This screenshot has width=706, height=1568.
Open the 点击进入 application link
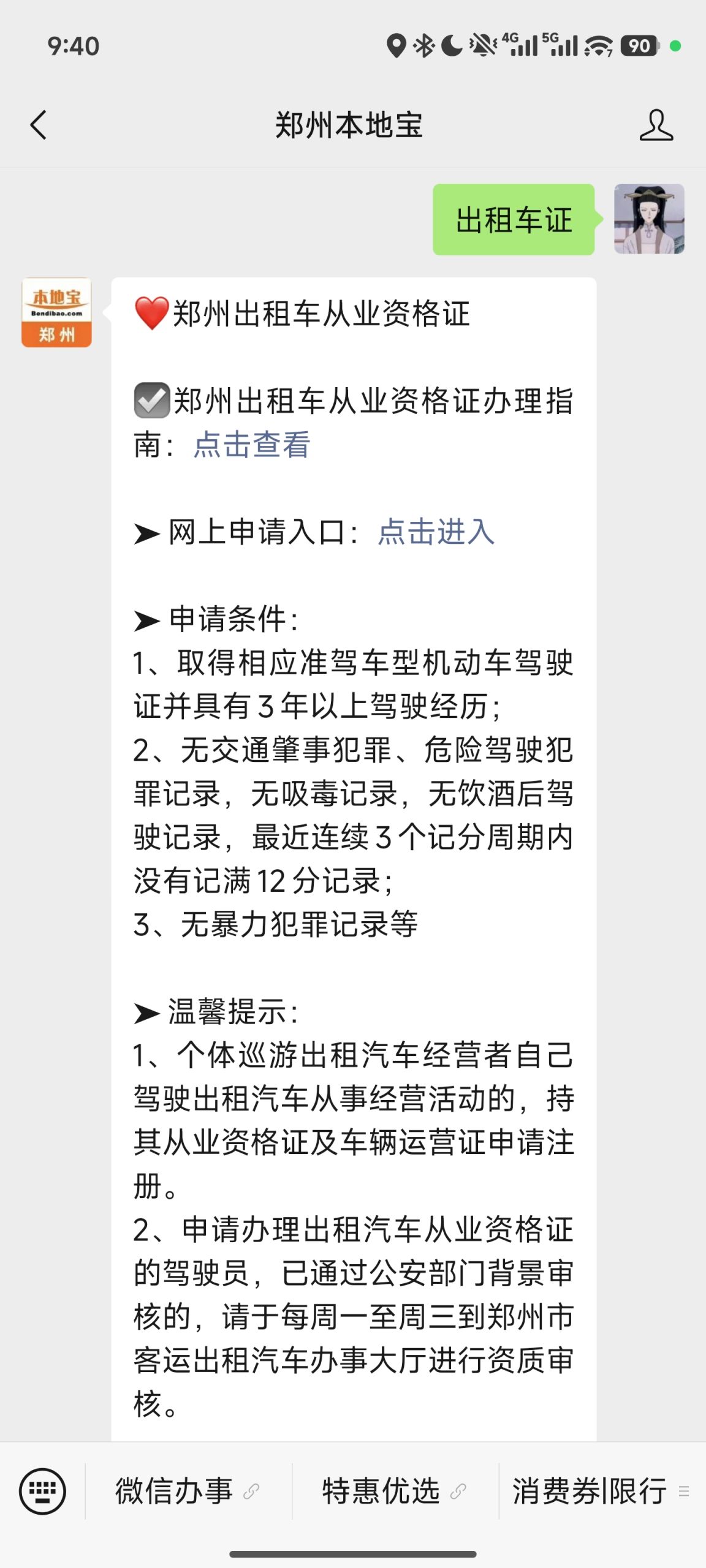(x=436, y=532)
